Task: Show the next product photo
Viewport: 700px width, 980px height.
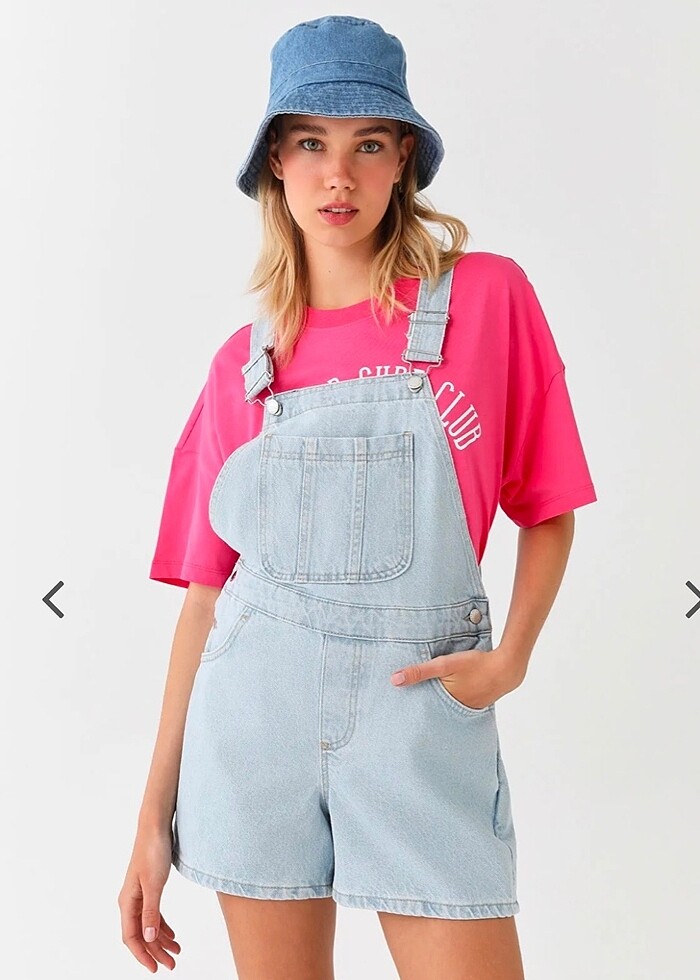Action: click(x=692, y=599)
